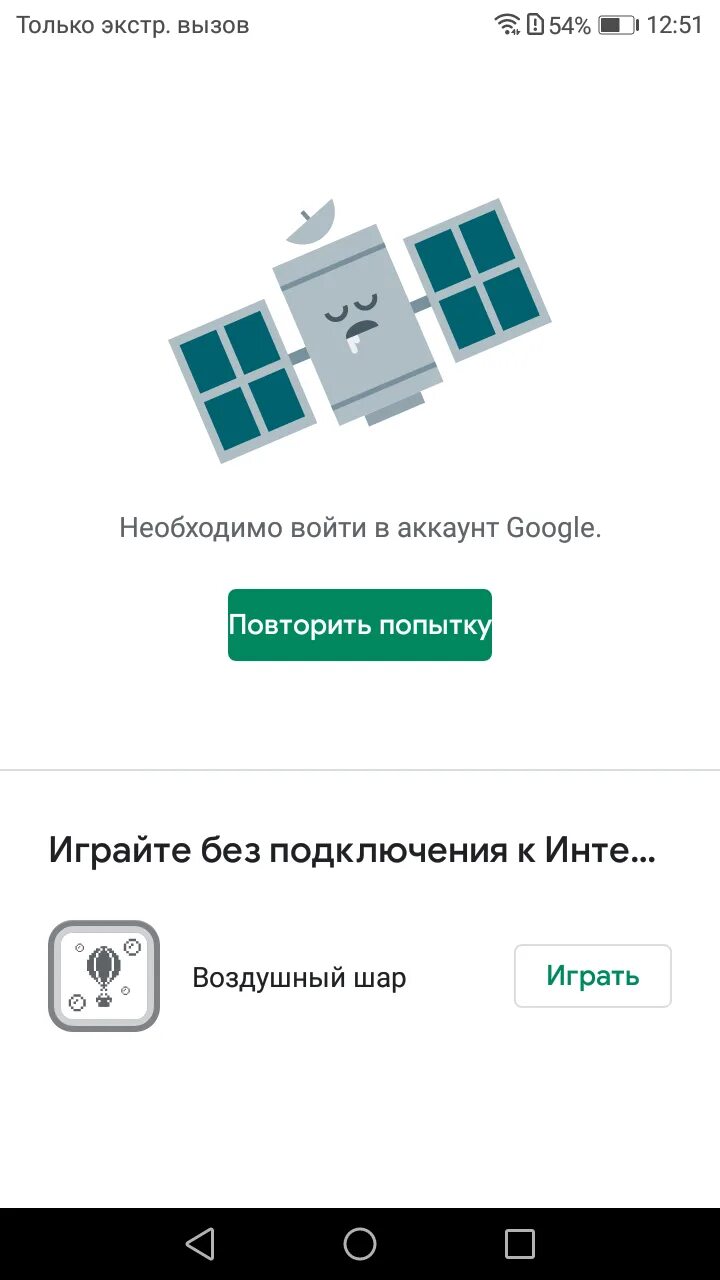Tap the Home circle button
Screen dimensions: 720x1280
tap(360, 1244)
